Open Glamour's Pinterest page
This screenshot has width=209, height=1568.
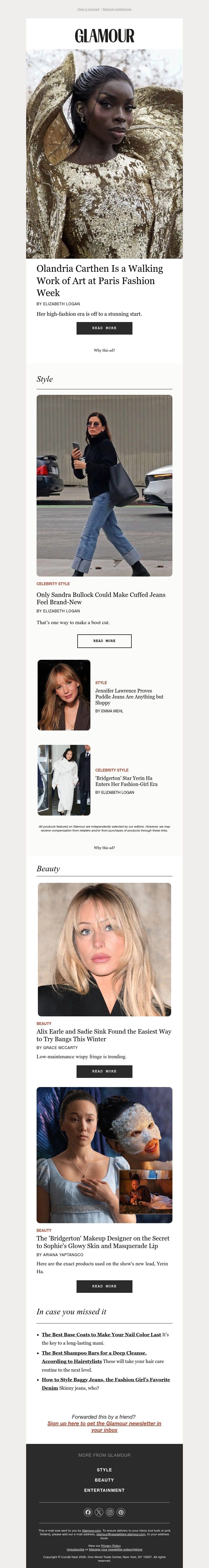click(x=121, y=1512)
